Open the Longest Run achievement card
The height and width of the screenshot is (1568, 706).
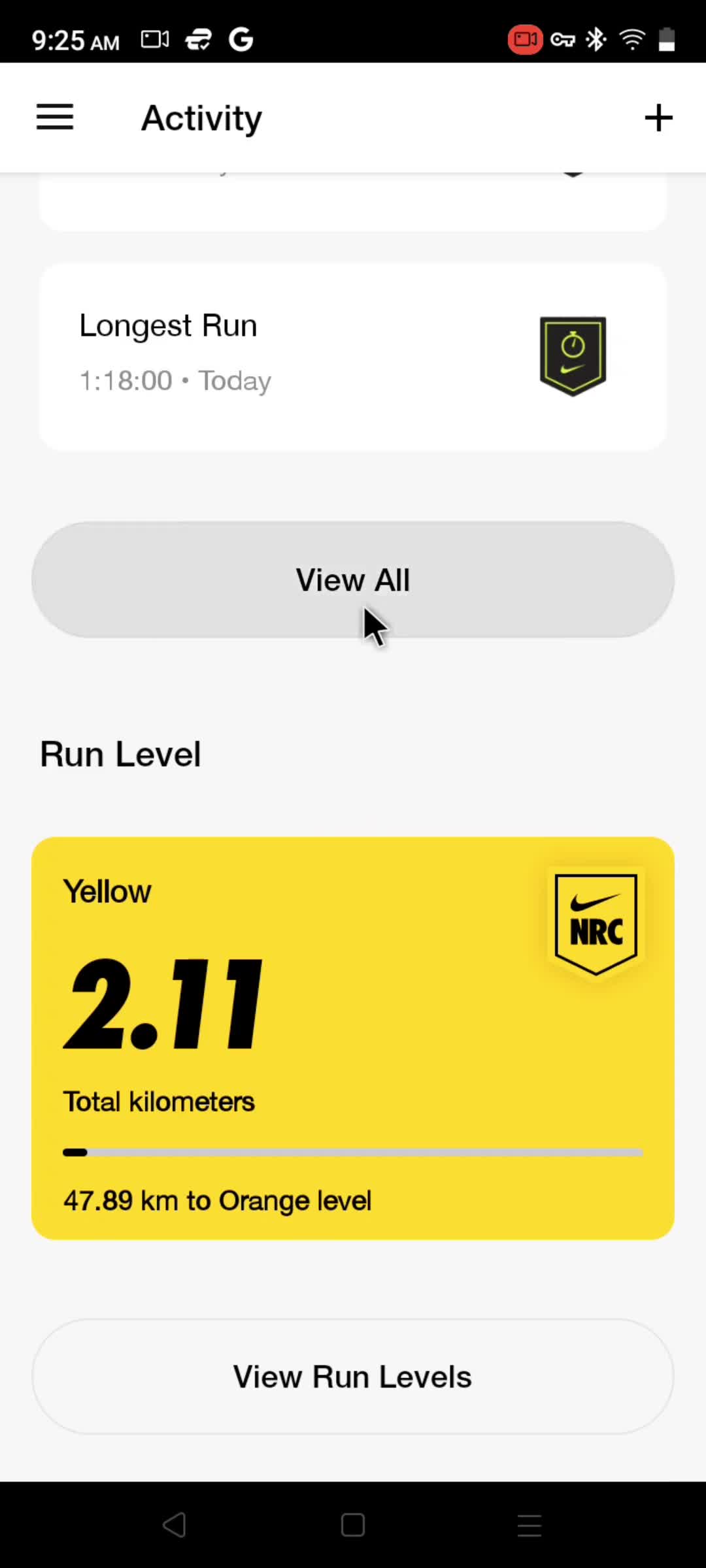pyautogui.click(x=353, y=356)
